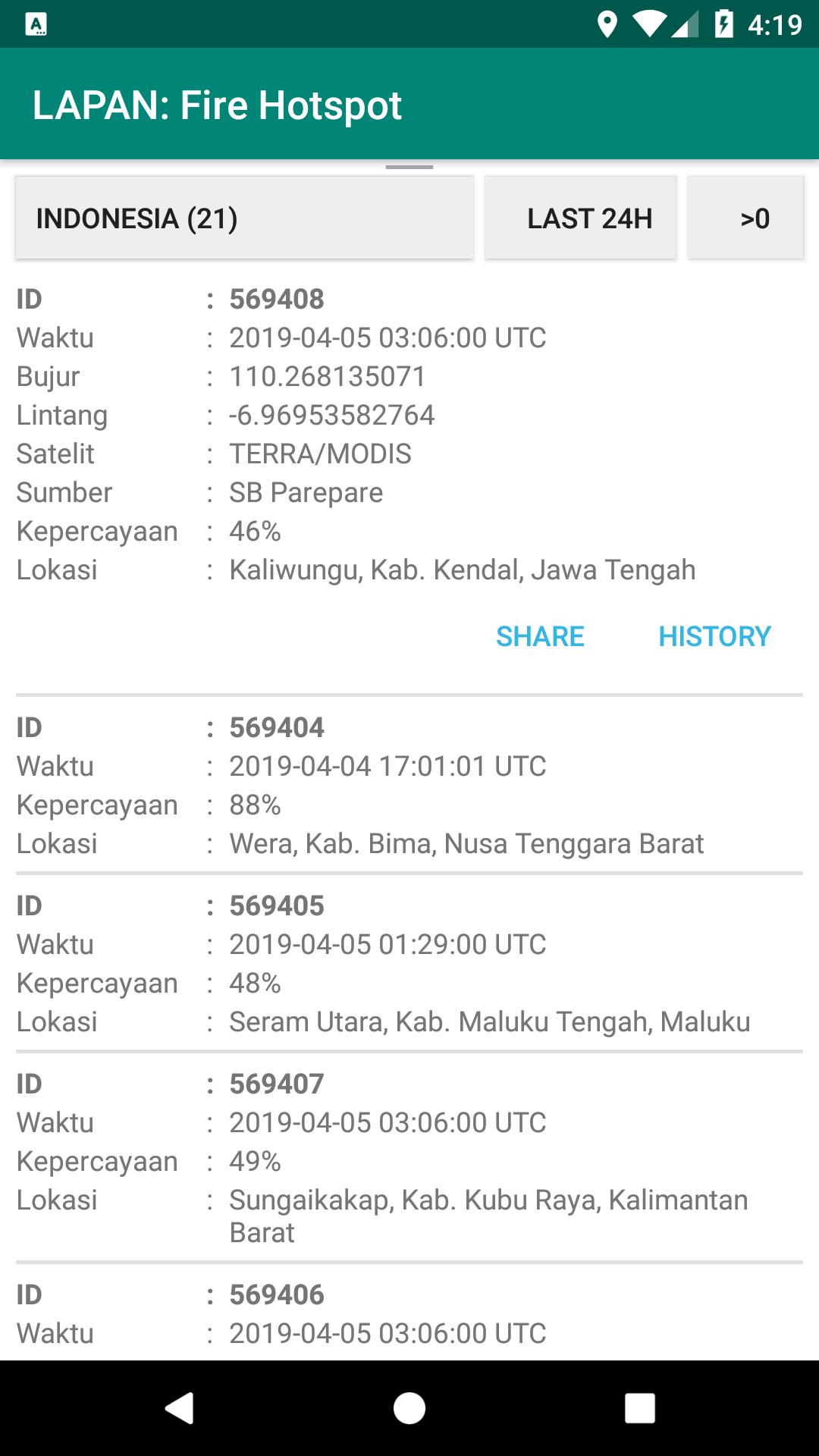Open the >0 confidence filter
Viewport: 819px width, 1456px height.
point(746,218)
